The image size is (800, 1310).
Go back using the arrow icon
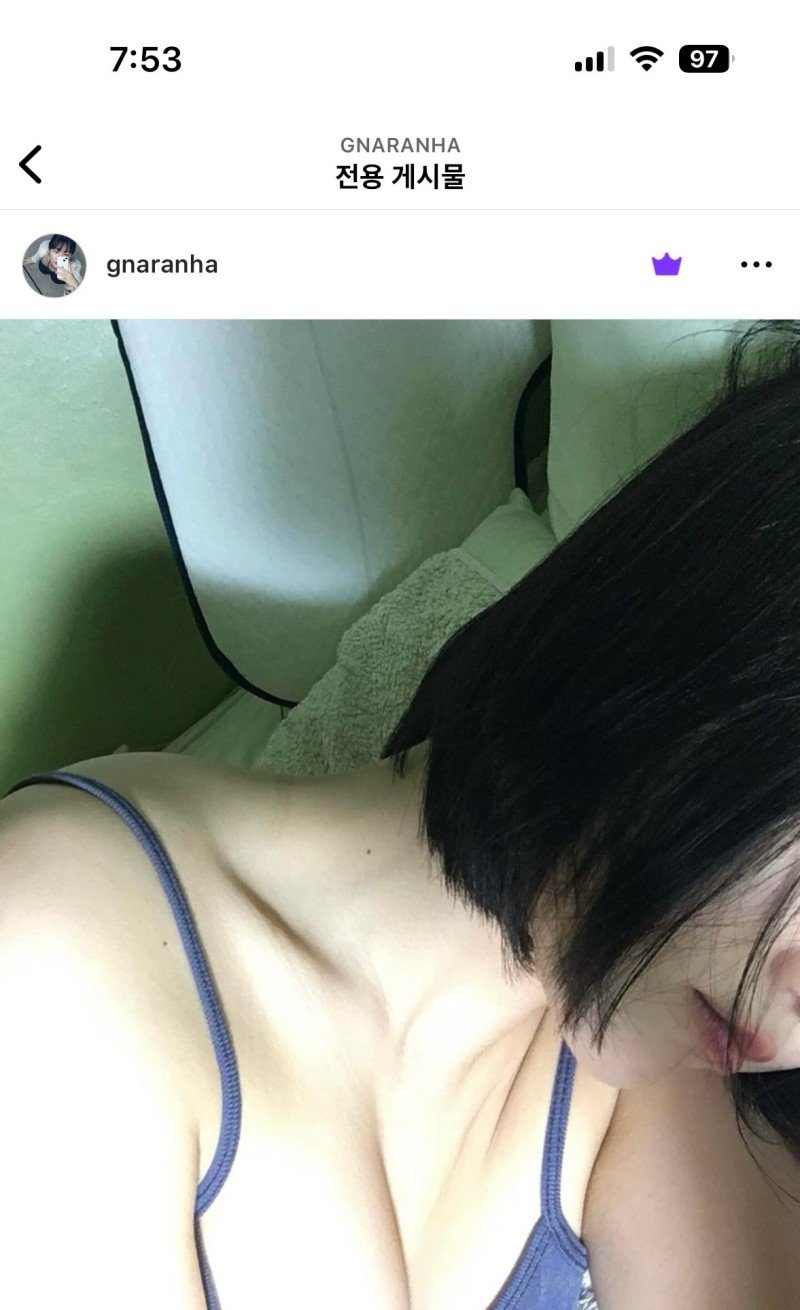[31, 164]
